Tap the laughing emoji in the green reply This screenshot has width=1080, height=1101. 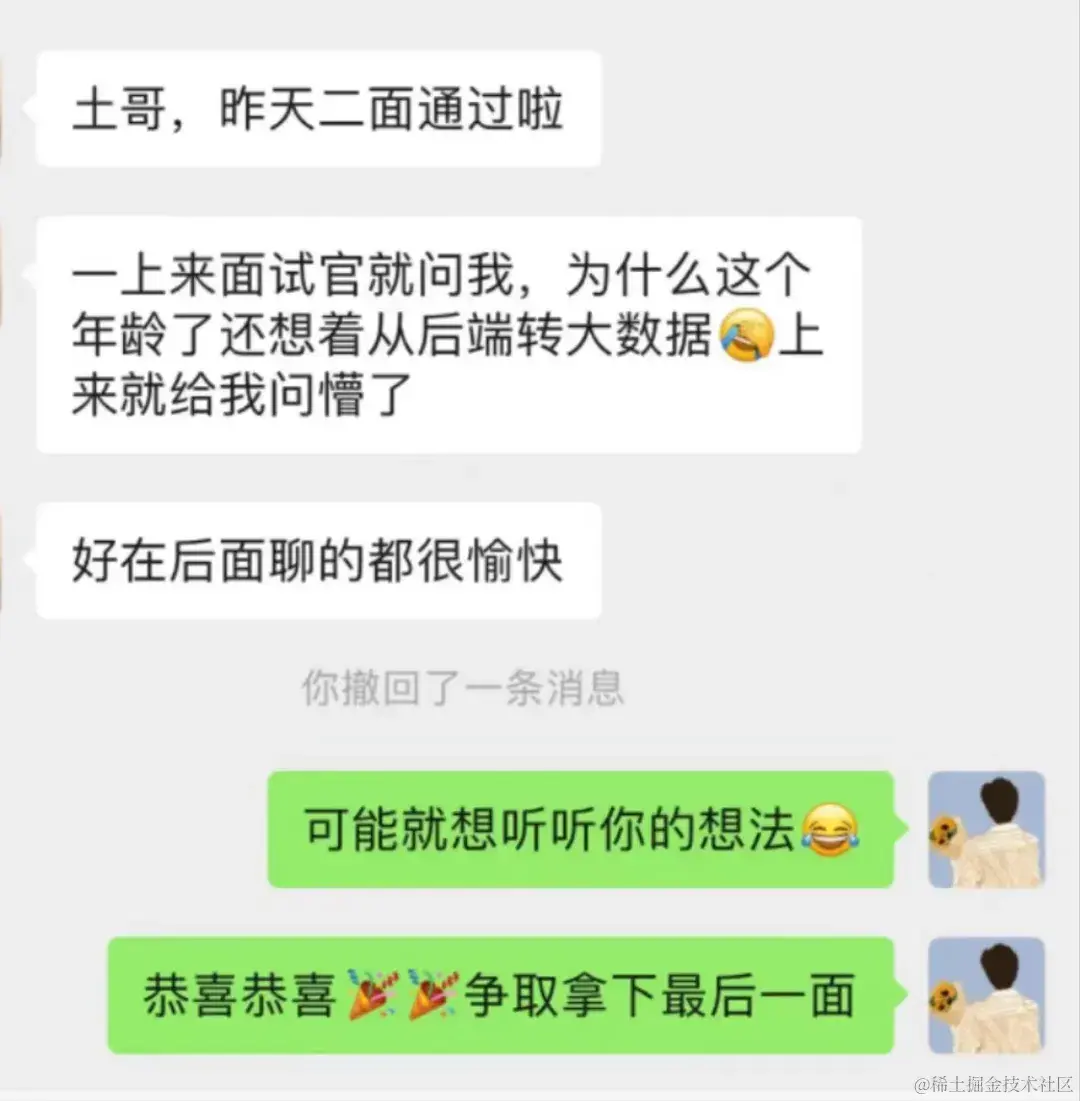click(832, 827)
